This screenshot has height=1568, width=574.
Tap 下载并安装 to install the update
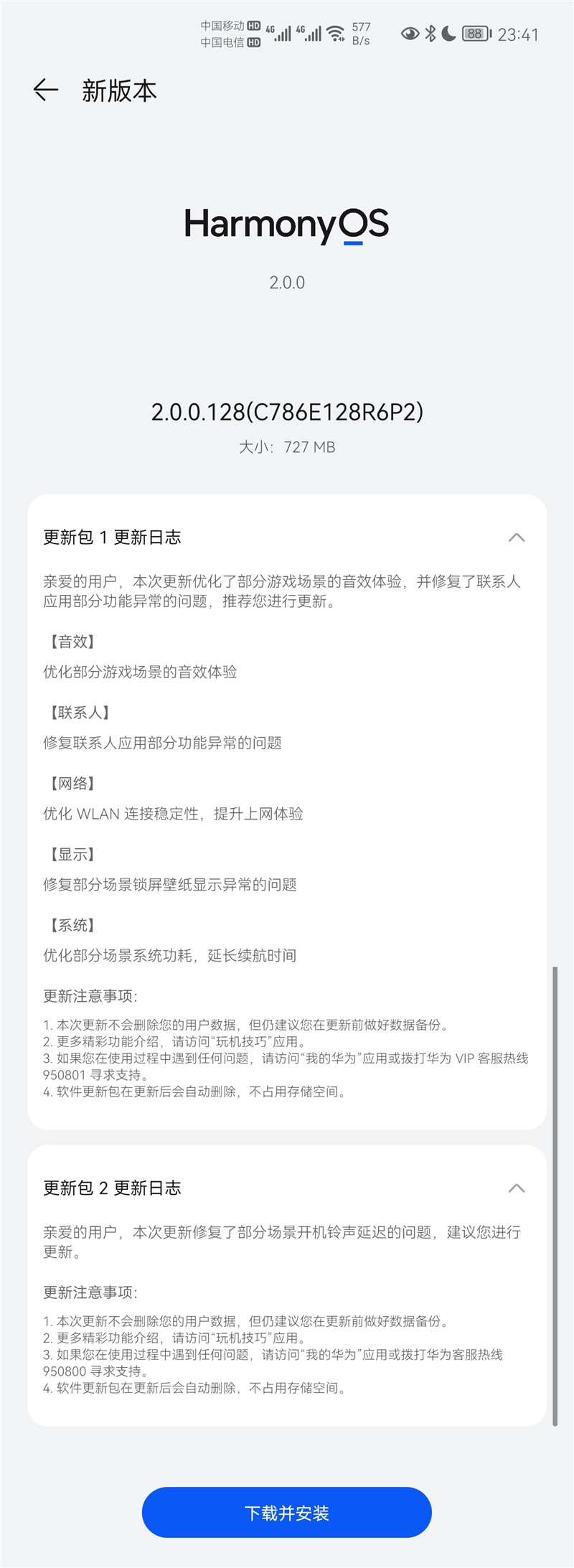[x=286, y=1512]
